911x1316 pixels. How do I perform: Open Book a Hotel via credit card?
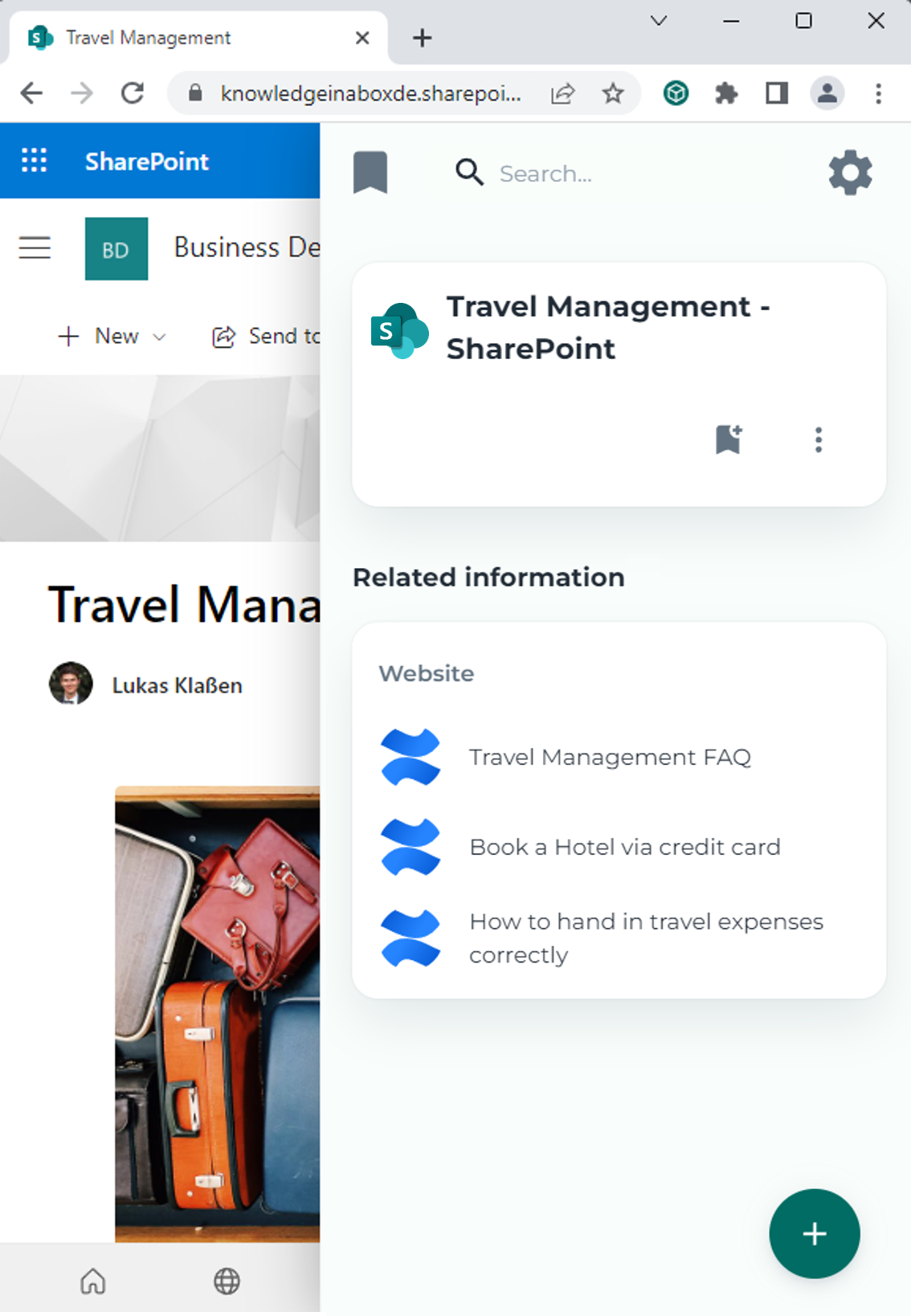pos(624,847)
